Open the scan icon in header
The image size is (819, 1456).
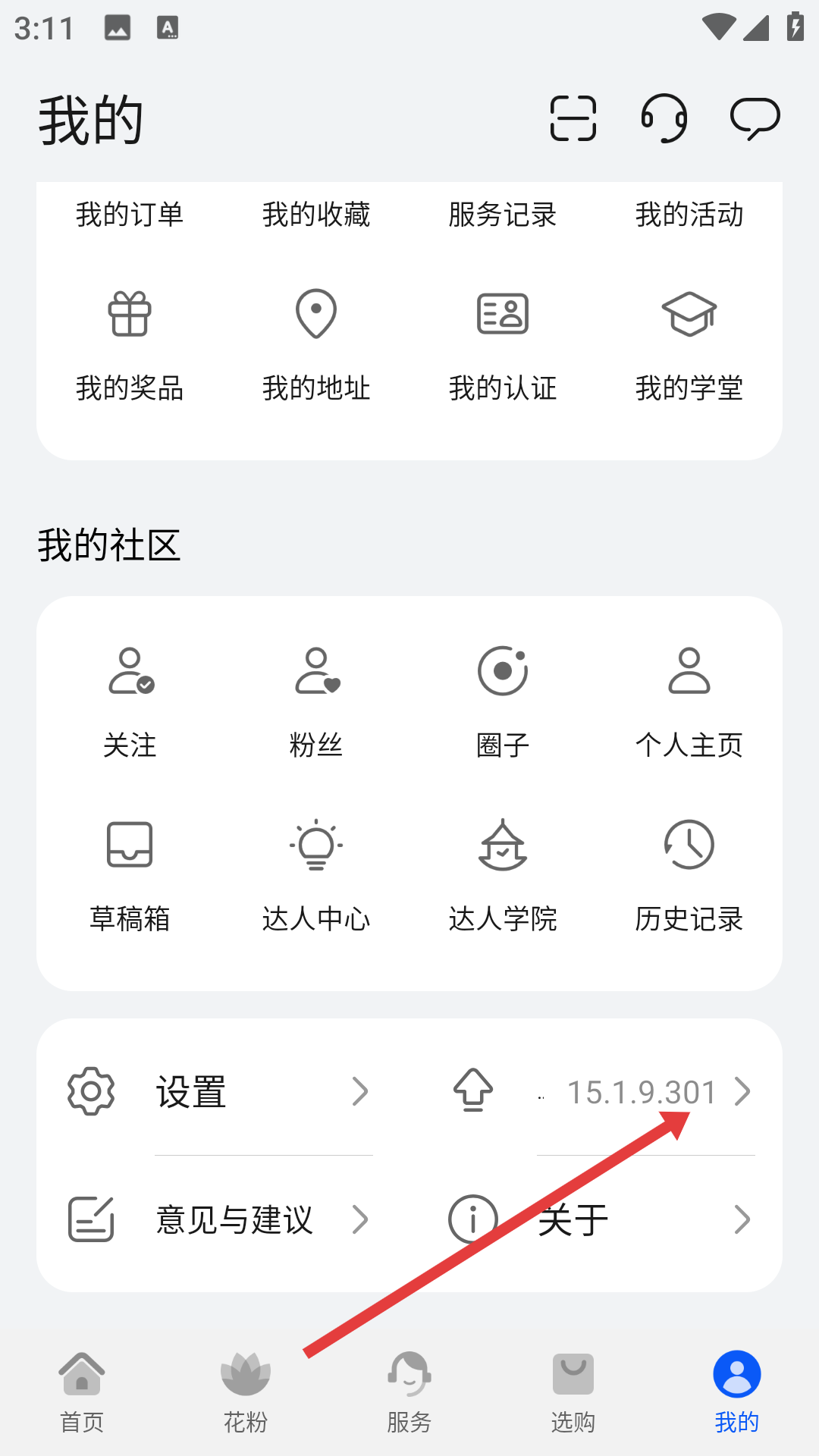[573, 118]
